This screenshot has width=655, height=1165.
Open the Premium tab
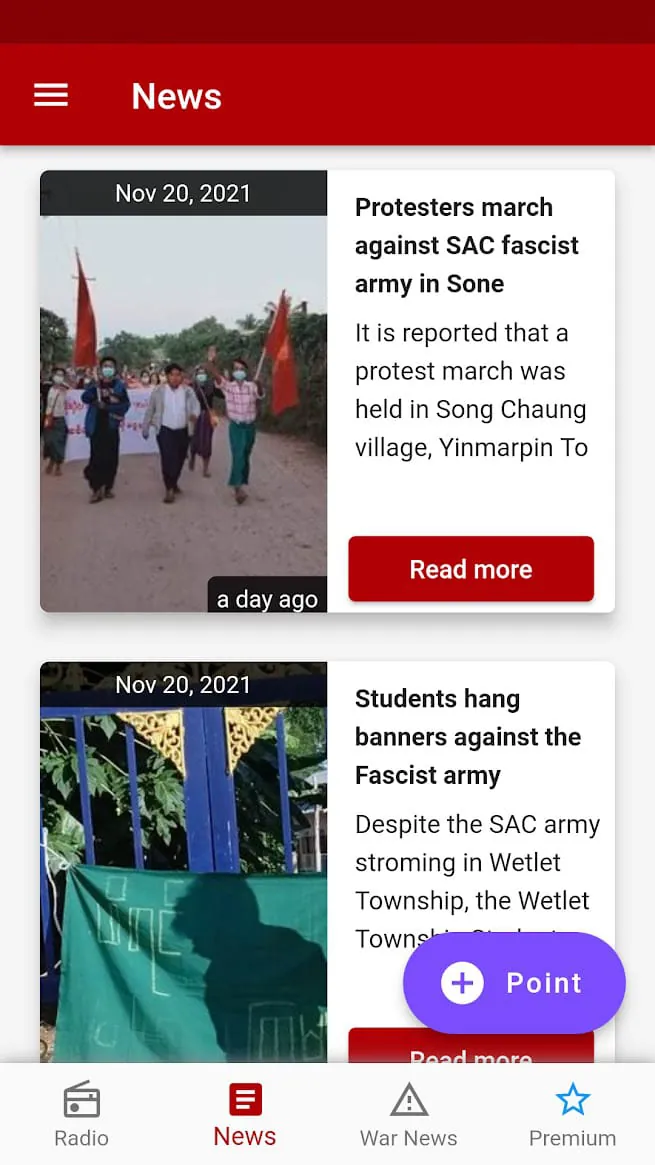572,1114
